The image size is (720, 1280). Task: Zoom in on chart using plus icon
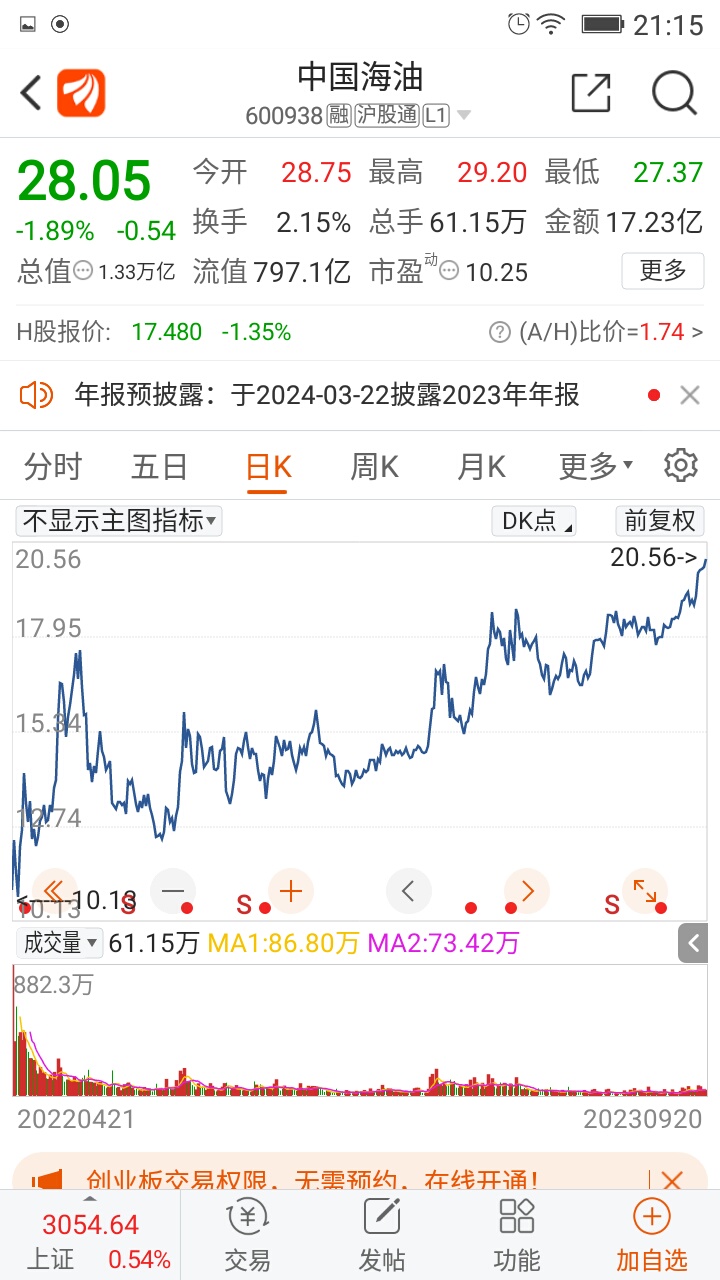(290, 890)
